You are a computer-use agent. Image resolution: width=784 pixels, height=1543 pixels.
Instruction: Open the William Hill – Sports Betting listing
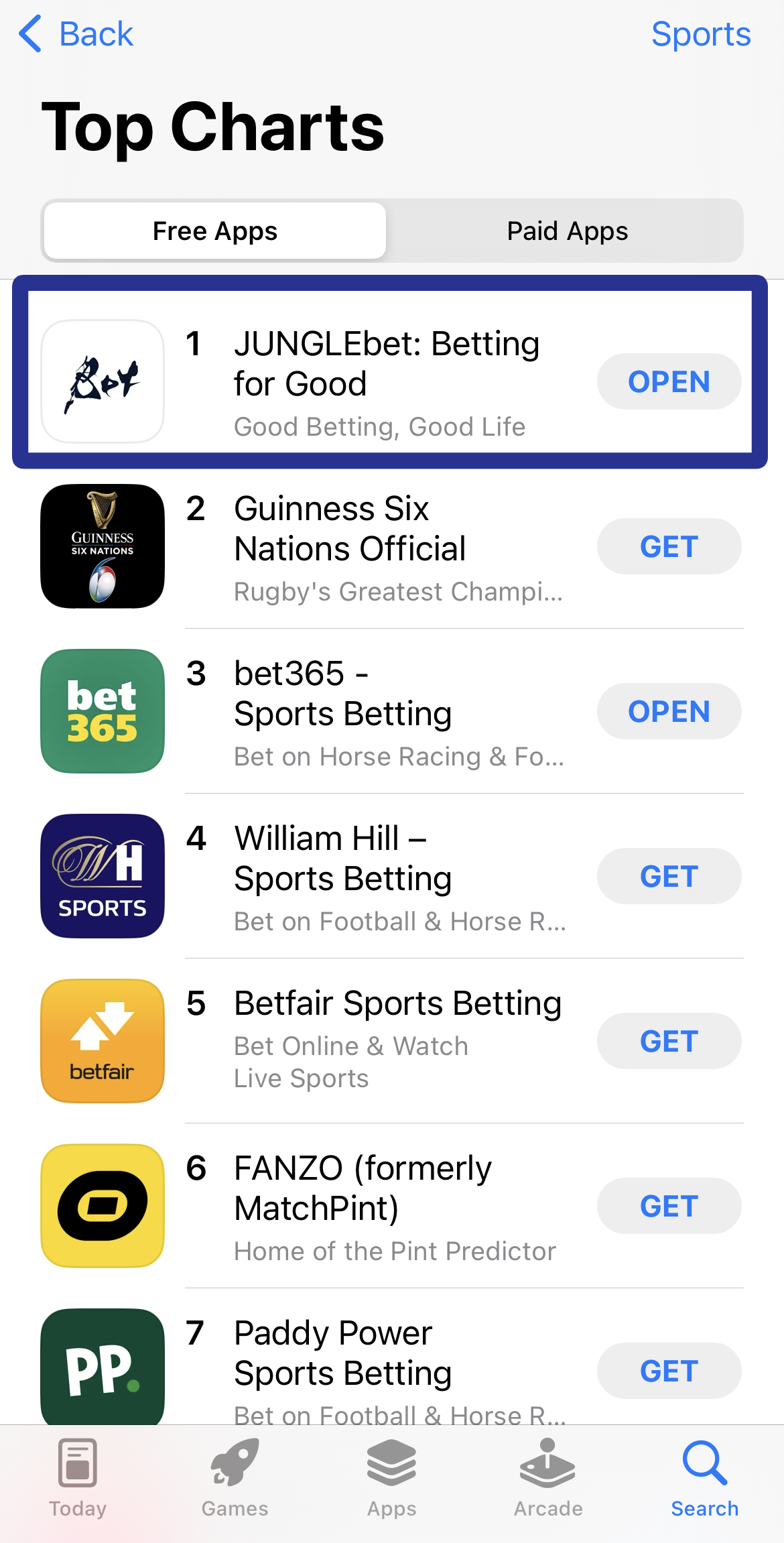(342, 859)
